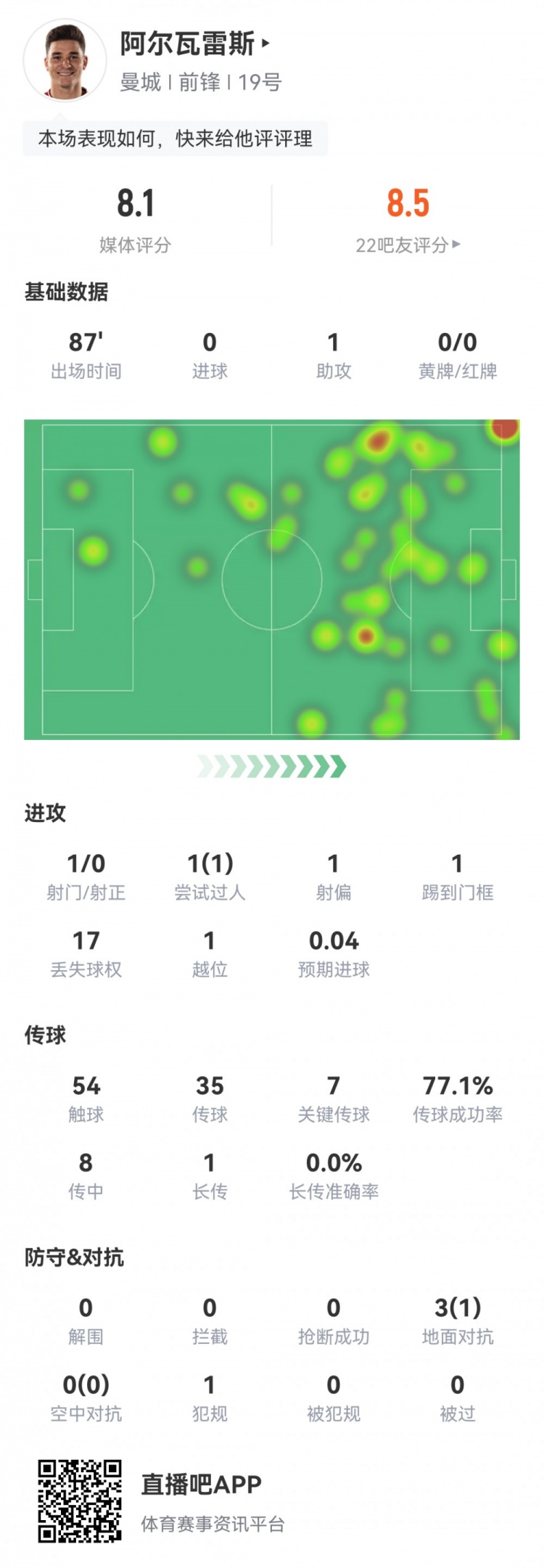The image size is (544, 1568).
Task: Tap the green chevron arrows below the heat map
Action: click(x=272, y=764)
